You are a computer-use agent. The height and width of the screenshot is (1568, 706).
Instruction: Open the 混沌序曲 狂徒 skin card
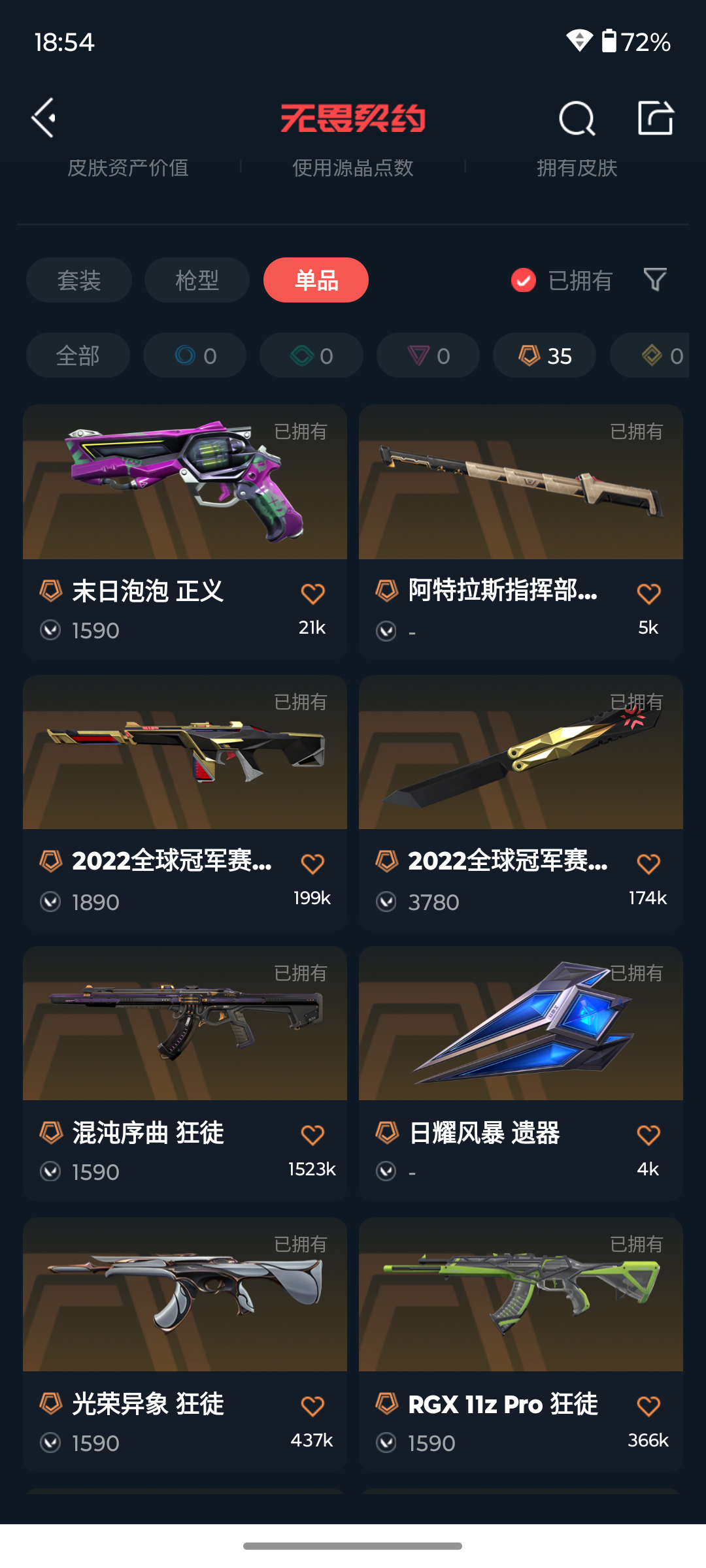[185, 1073]
